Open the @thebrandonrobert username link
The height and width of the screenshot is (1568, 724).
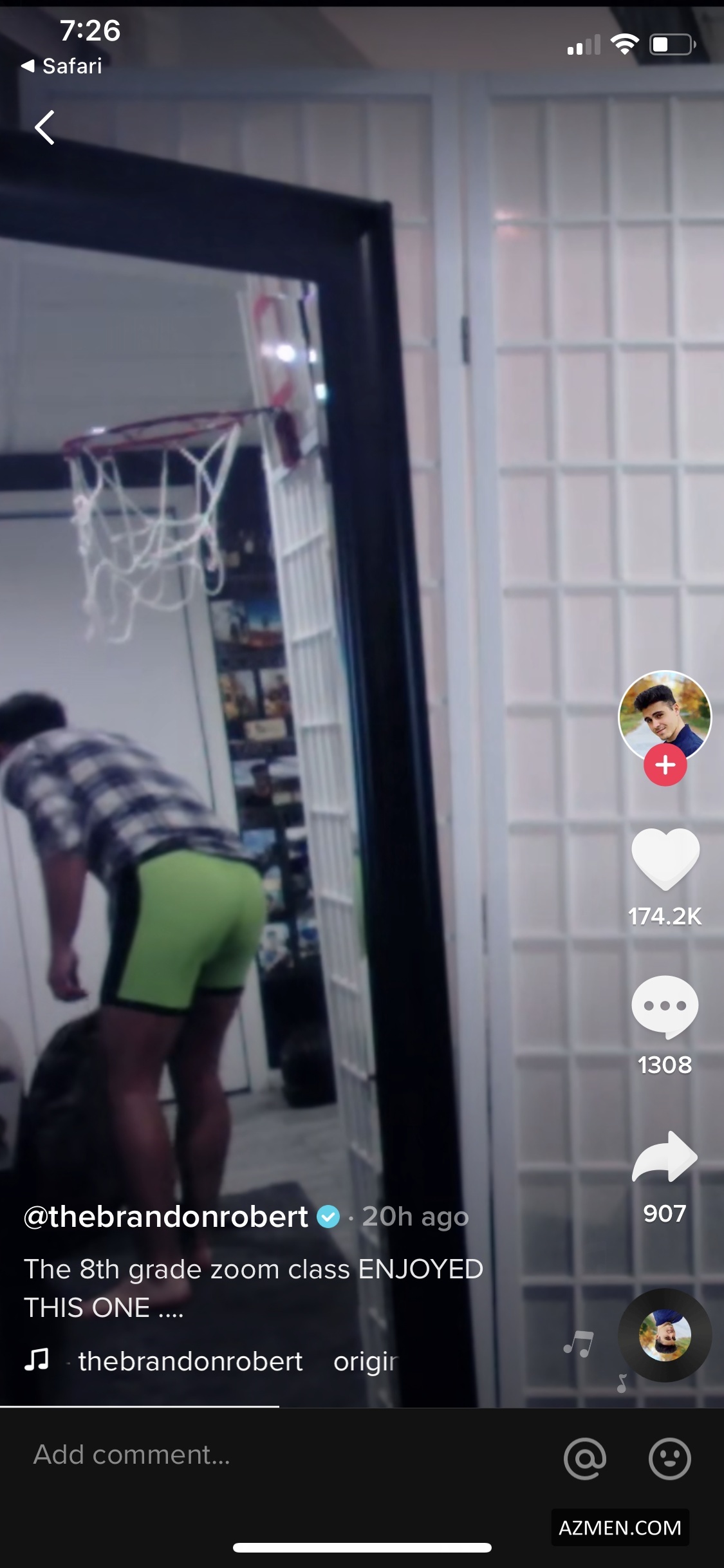tap(166, 1217)
